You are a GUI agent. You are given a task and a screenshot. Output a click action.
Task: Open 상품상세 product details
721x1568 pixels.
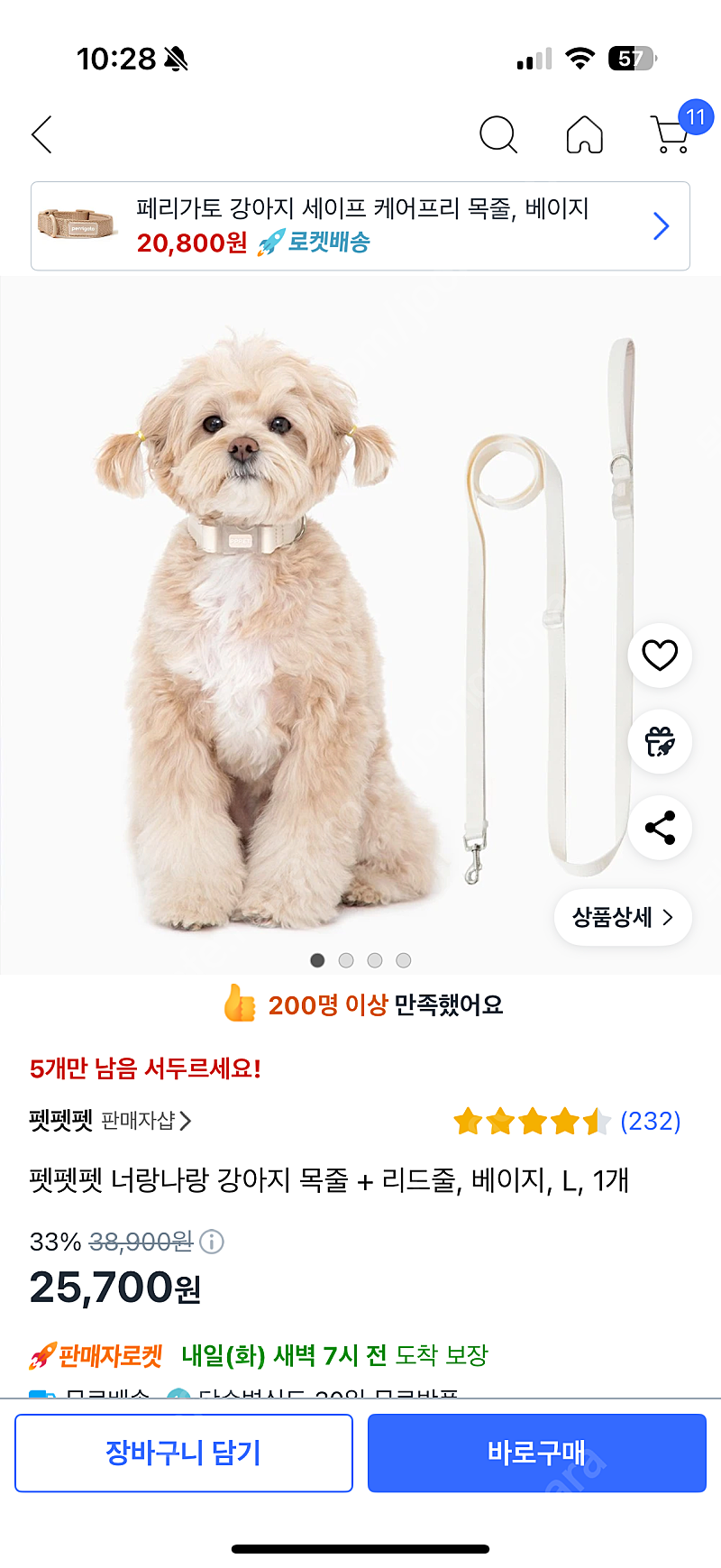point(623,917)
